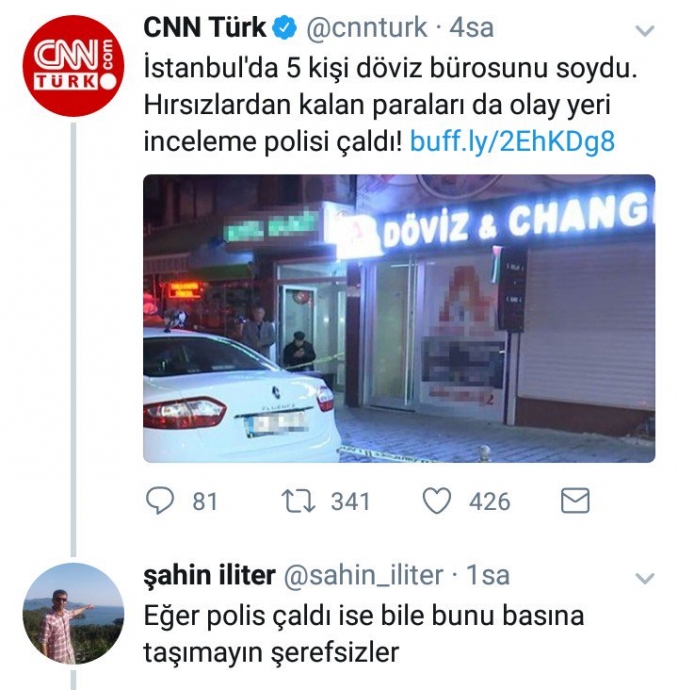
Task: Open the buff.ly/2EhKDg8 link
Action: point(512,141)
